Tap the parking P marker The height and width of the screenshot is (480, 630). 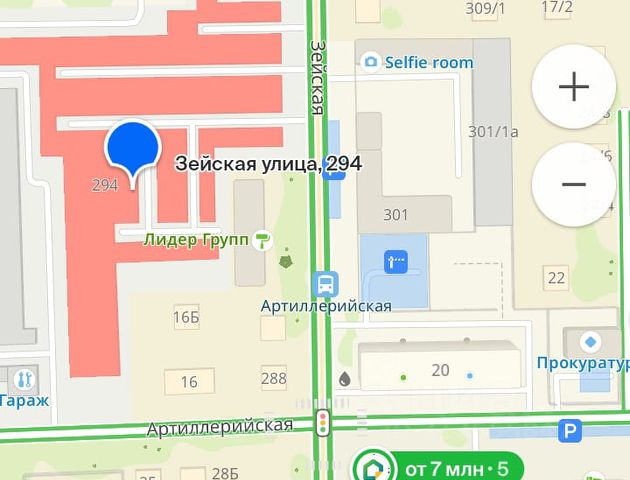[x=569, y=432]
